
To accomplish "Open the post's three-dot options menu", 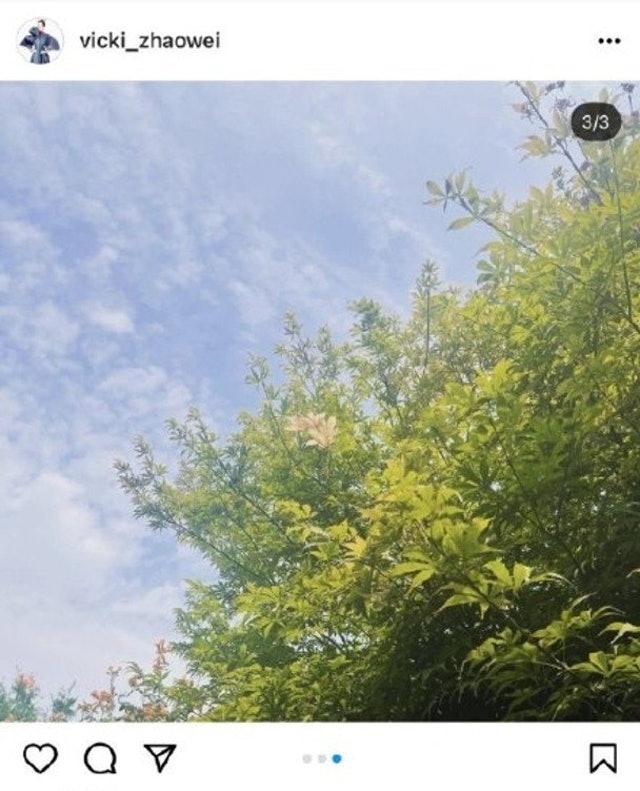I will [x=609, y=41].
